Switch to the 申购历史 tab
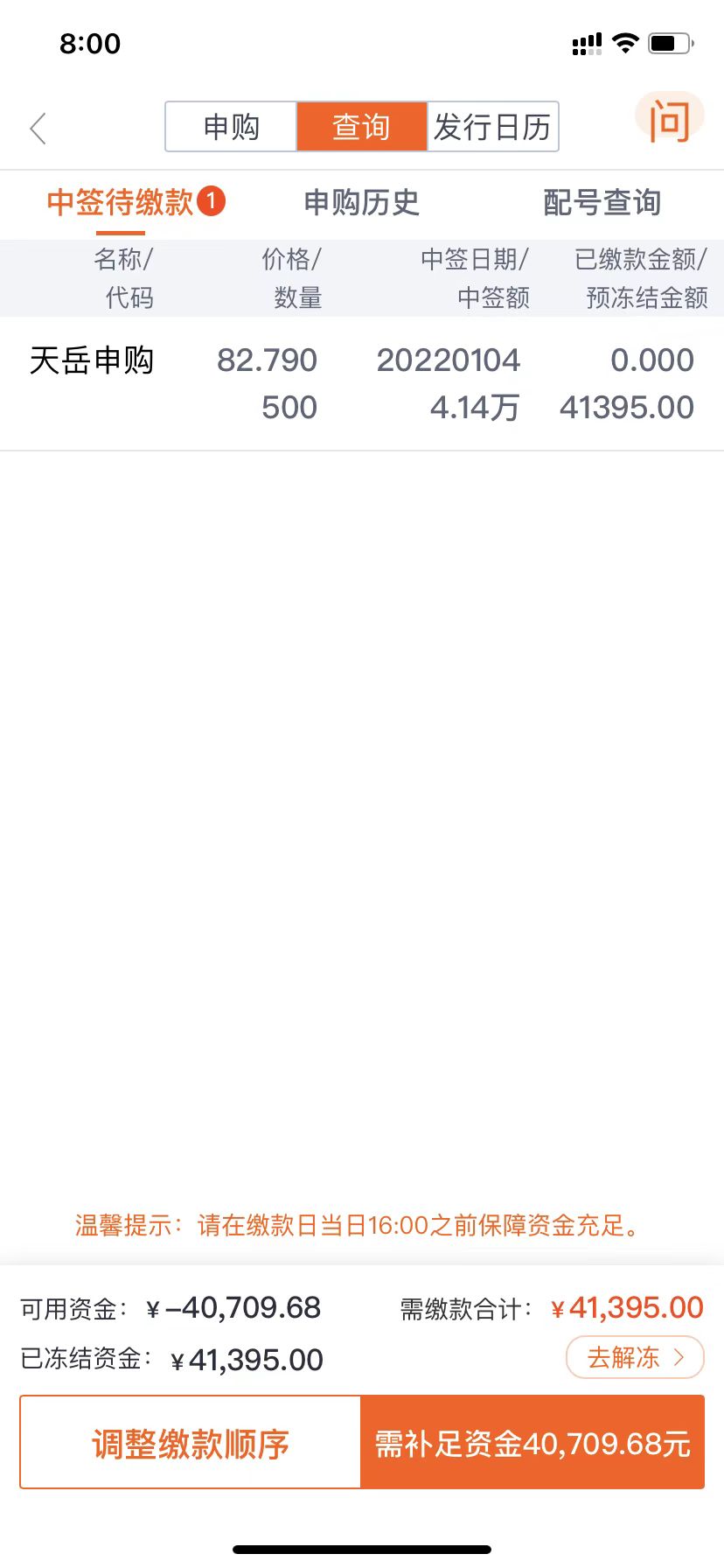This screenshot has height=1568, width=724. click(x=361, y=203)
